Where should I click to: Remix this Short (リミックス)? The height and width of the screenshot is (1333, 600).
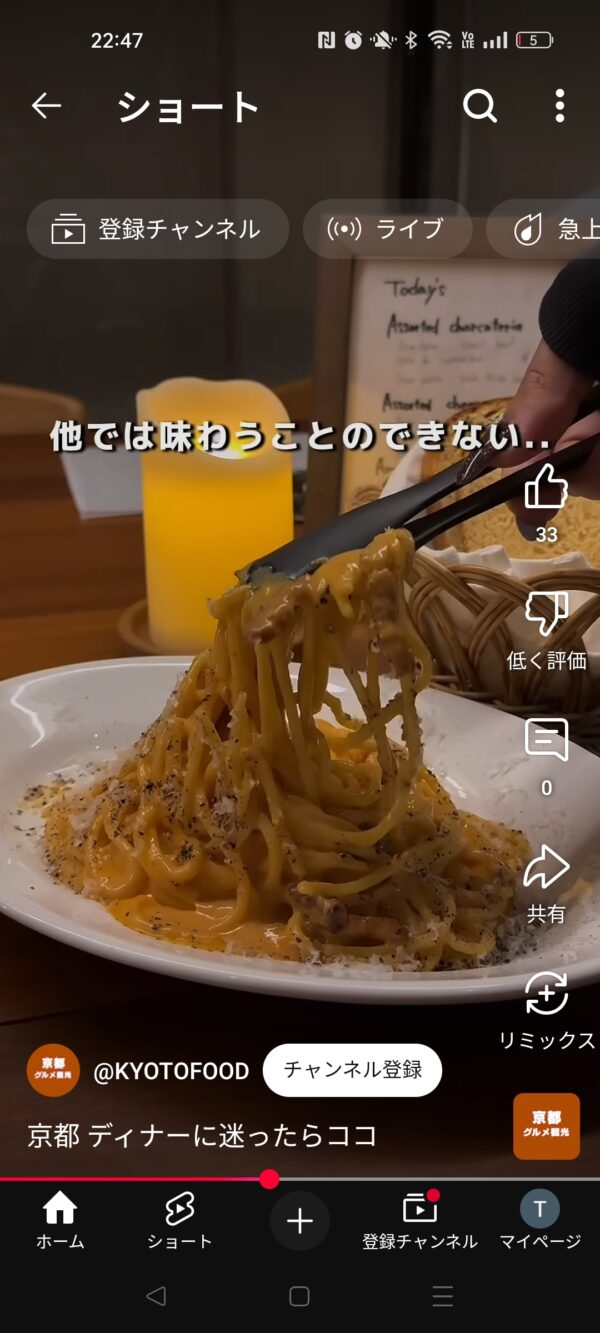coord(546,995)
